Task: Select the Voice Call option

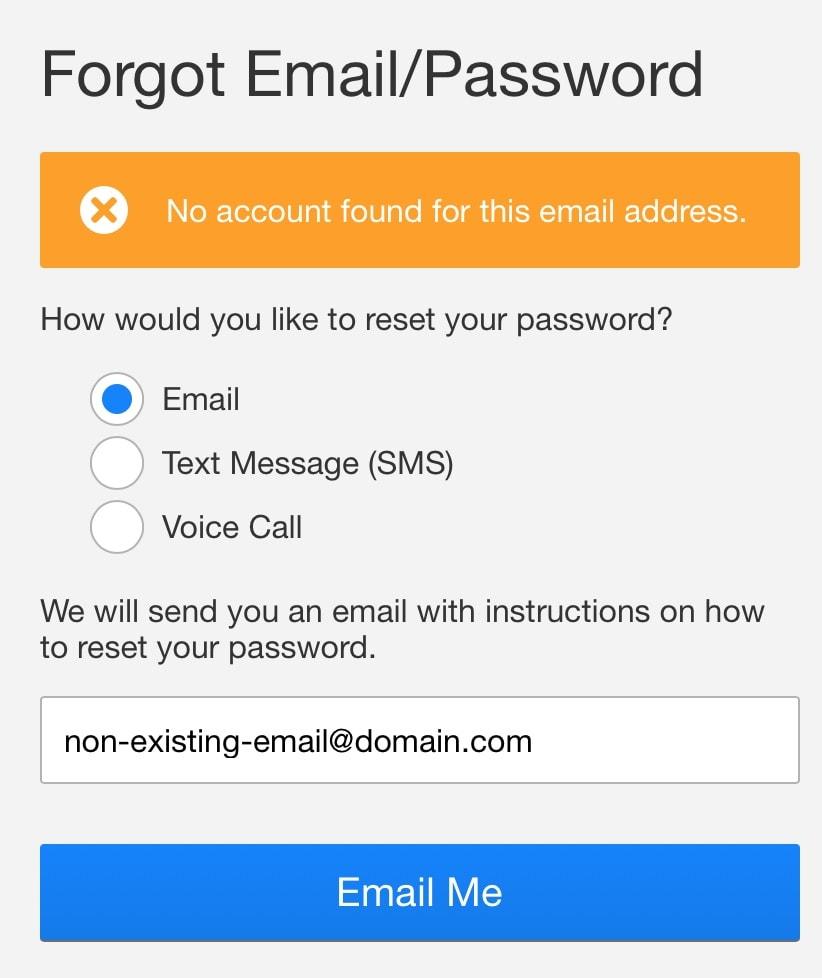Action: (x=117, y=527)
